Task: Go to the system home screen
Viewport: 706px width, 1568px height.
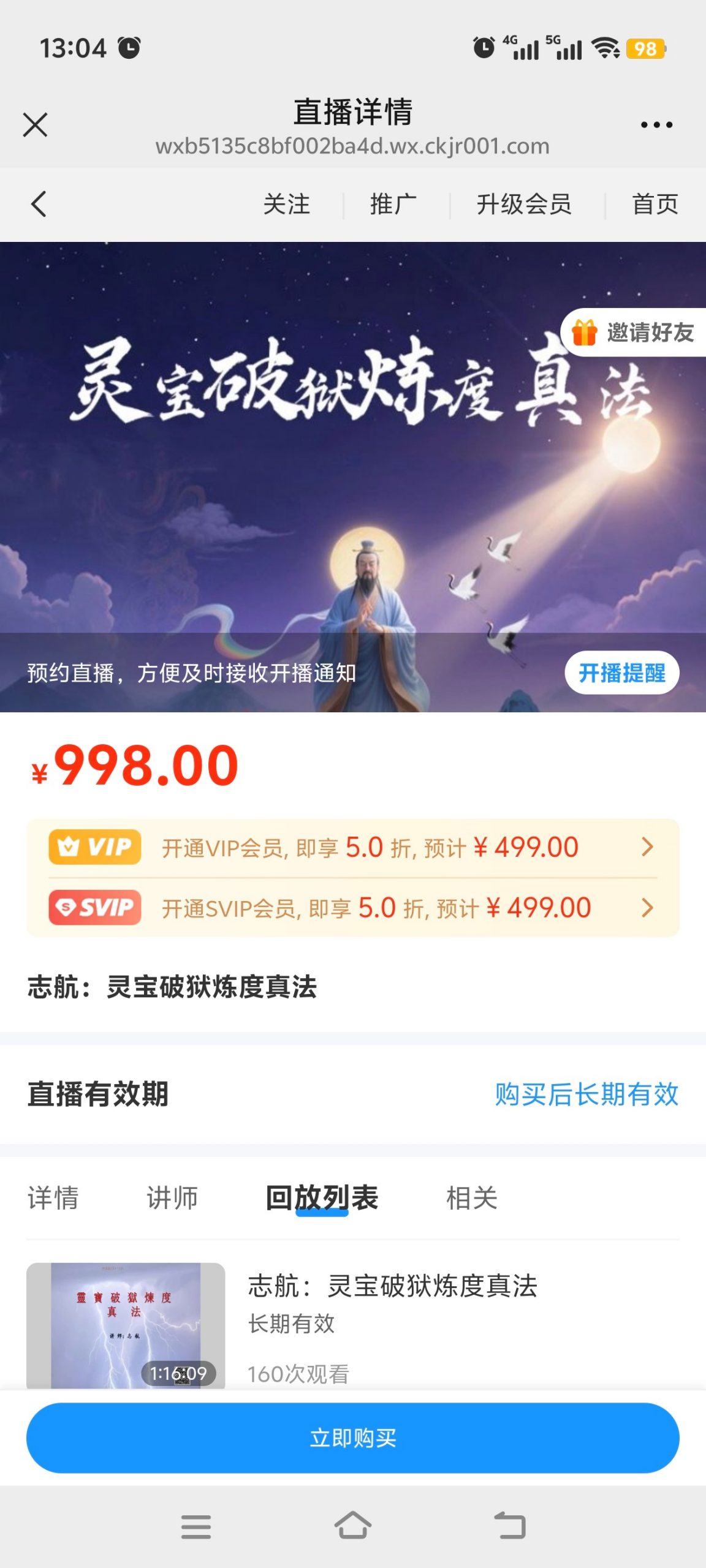Action: (352, 1525)
